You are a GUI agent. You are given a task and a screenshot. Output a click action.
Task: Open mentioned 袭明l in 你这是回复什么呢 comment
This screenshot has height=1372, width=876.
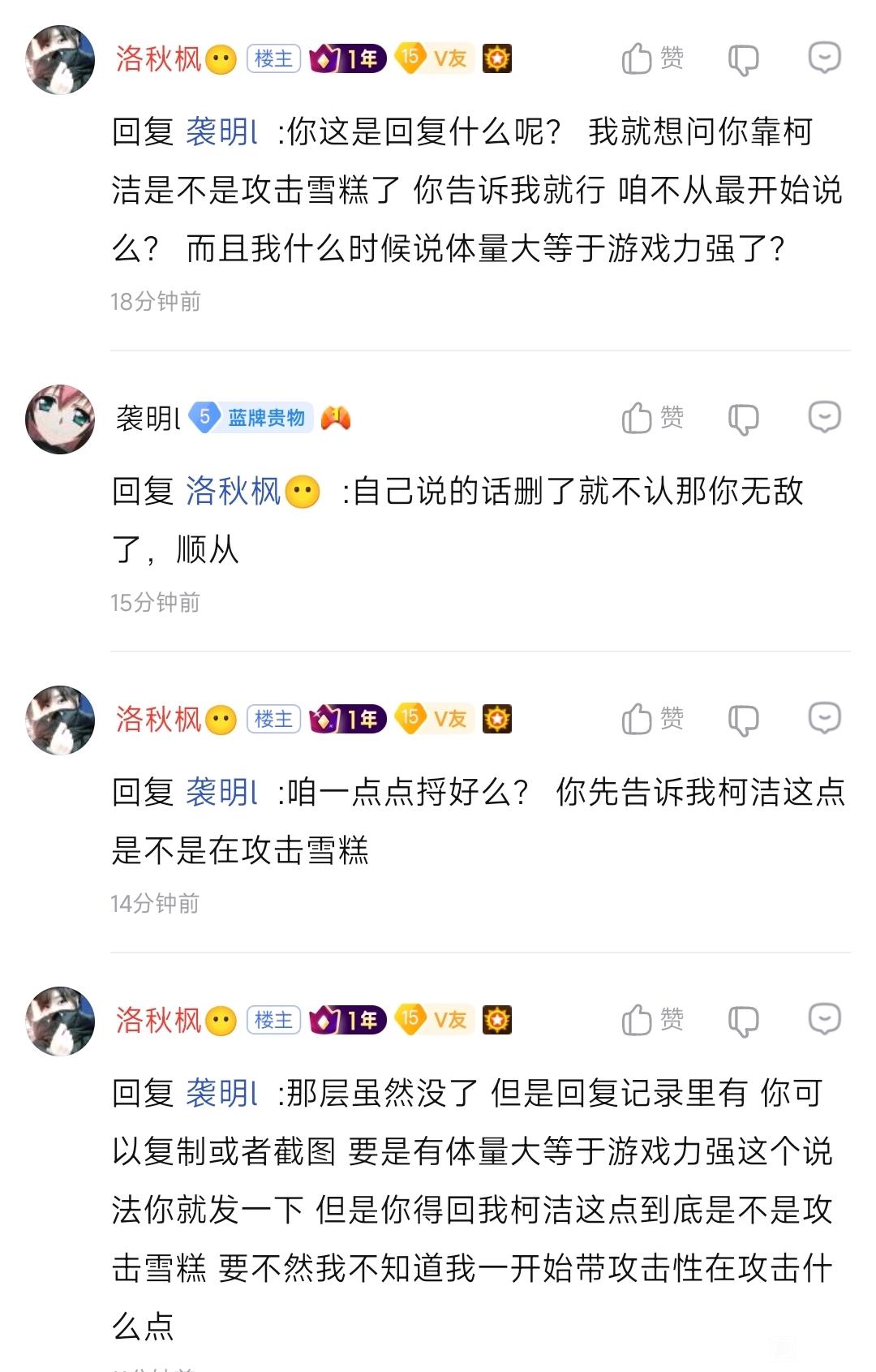pos(221,132)
